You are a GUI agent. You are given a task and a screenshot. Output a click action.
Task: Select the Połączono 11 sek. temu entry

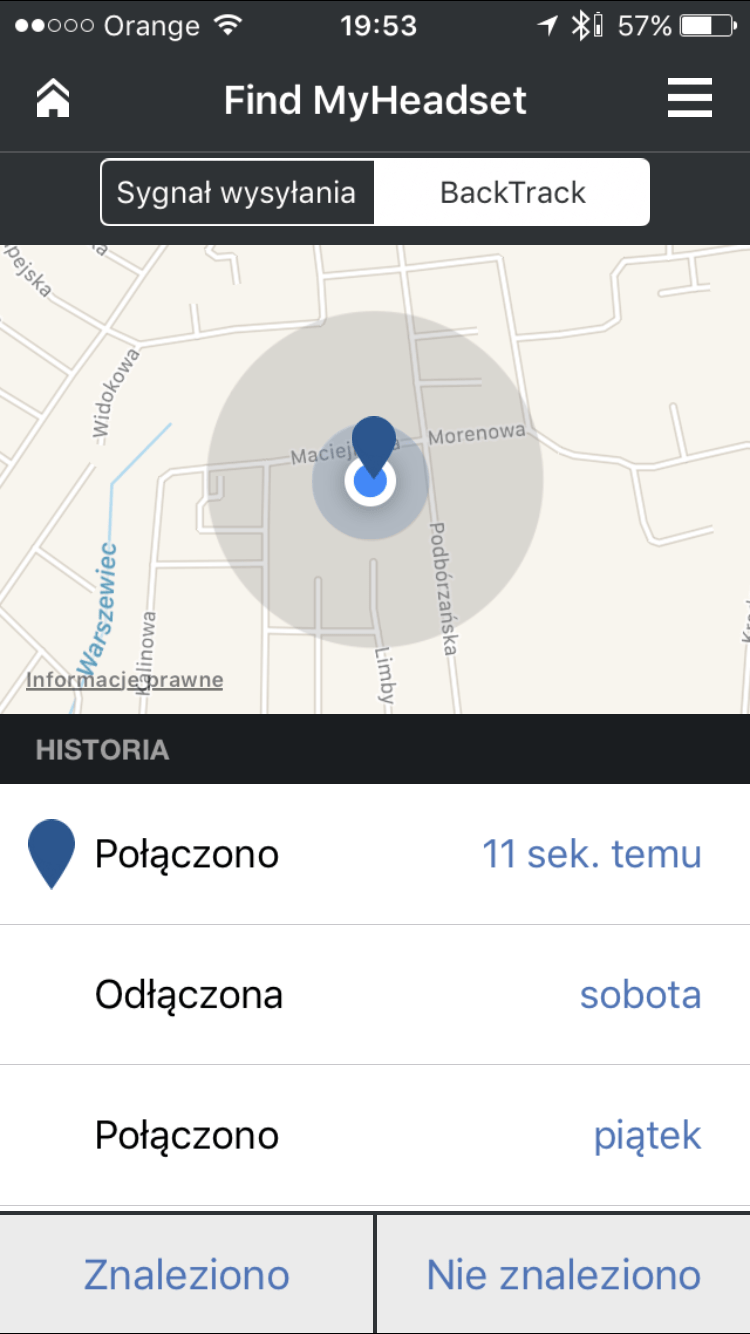click(375, 854)
